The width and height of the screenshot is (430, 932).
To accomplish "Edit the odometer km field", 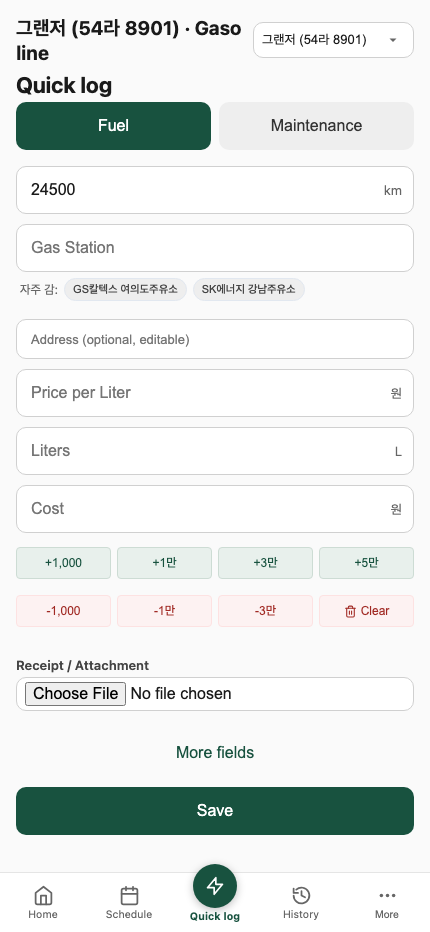I will coord(215,190).
